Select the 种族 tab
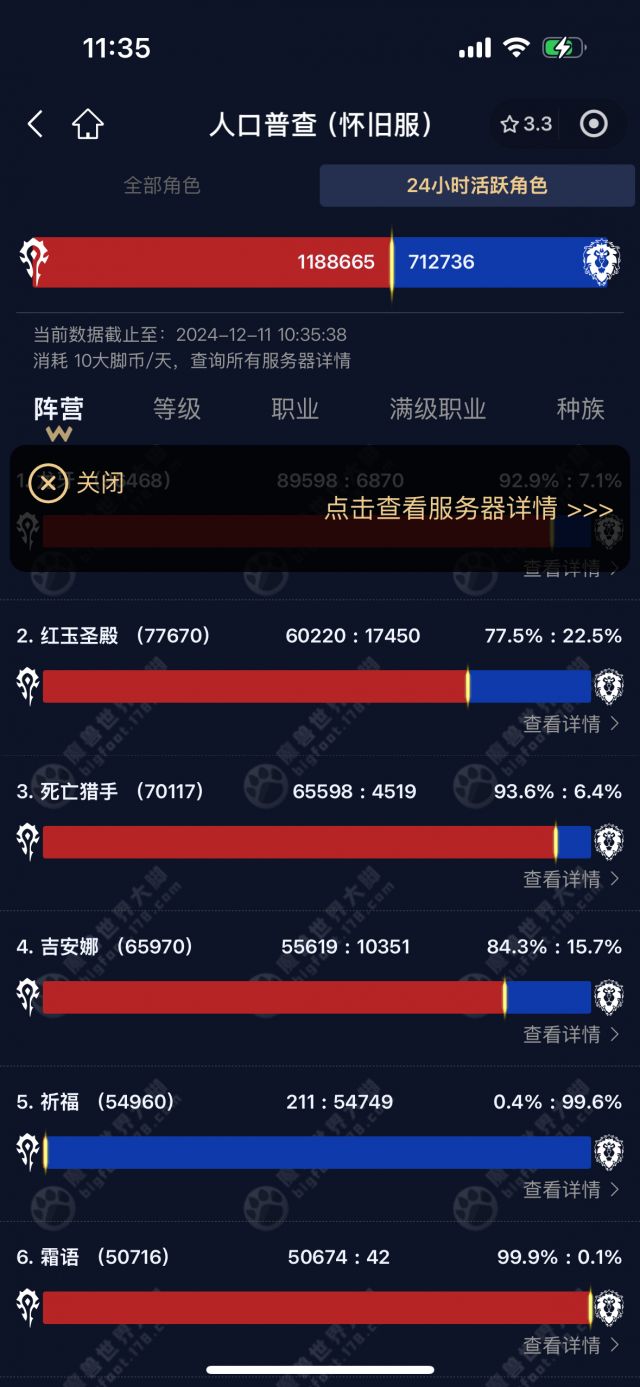640x1387 pixels. pos(580,408)
